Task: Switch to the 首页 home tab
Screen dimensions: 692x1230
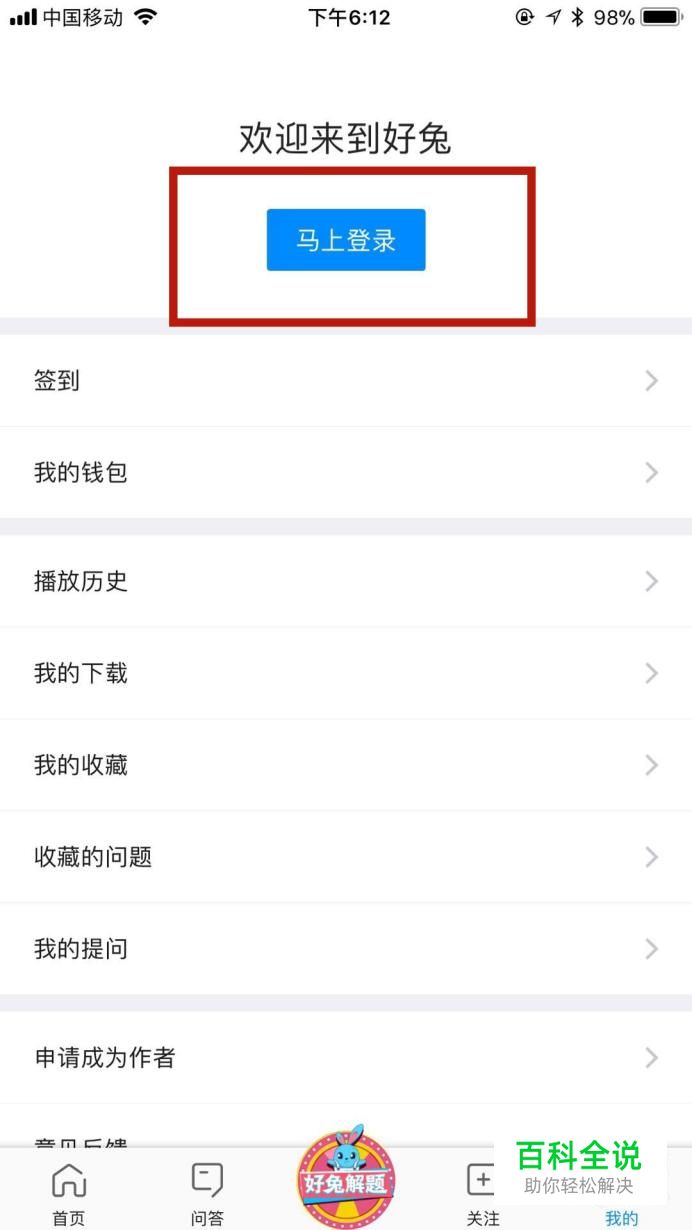Action: [69, 1194]
